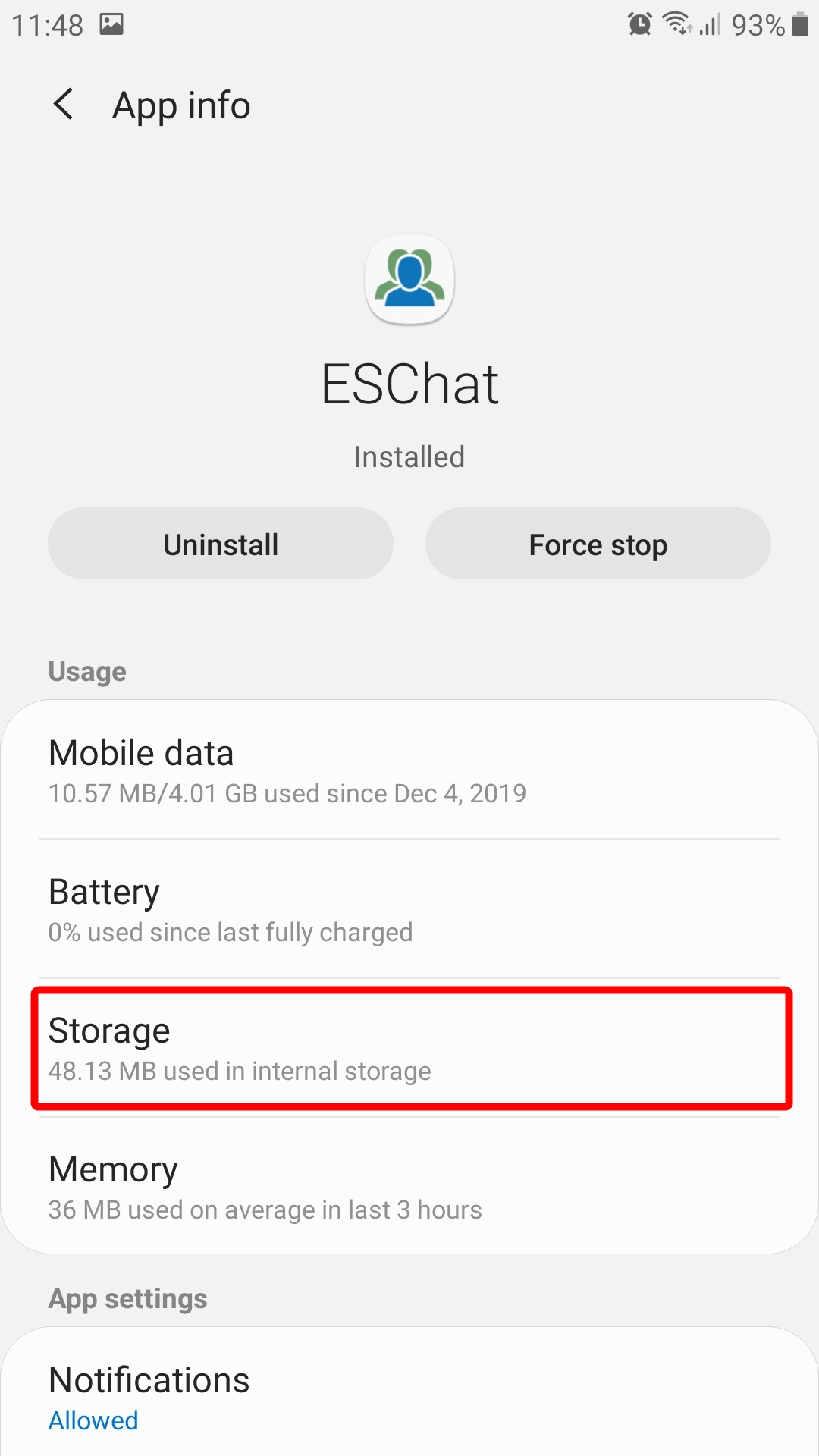The width and height of the screenshot is (819, 1456).
Task: View Memory usage details
Action: [x=409, y=1188]
